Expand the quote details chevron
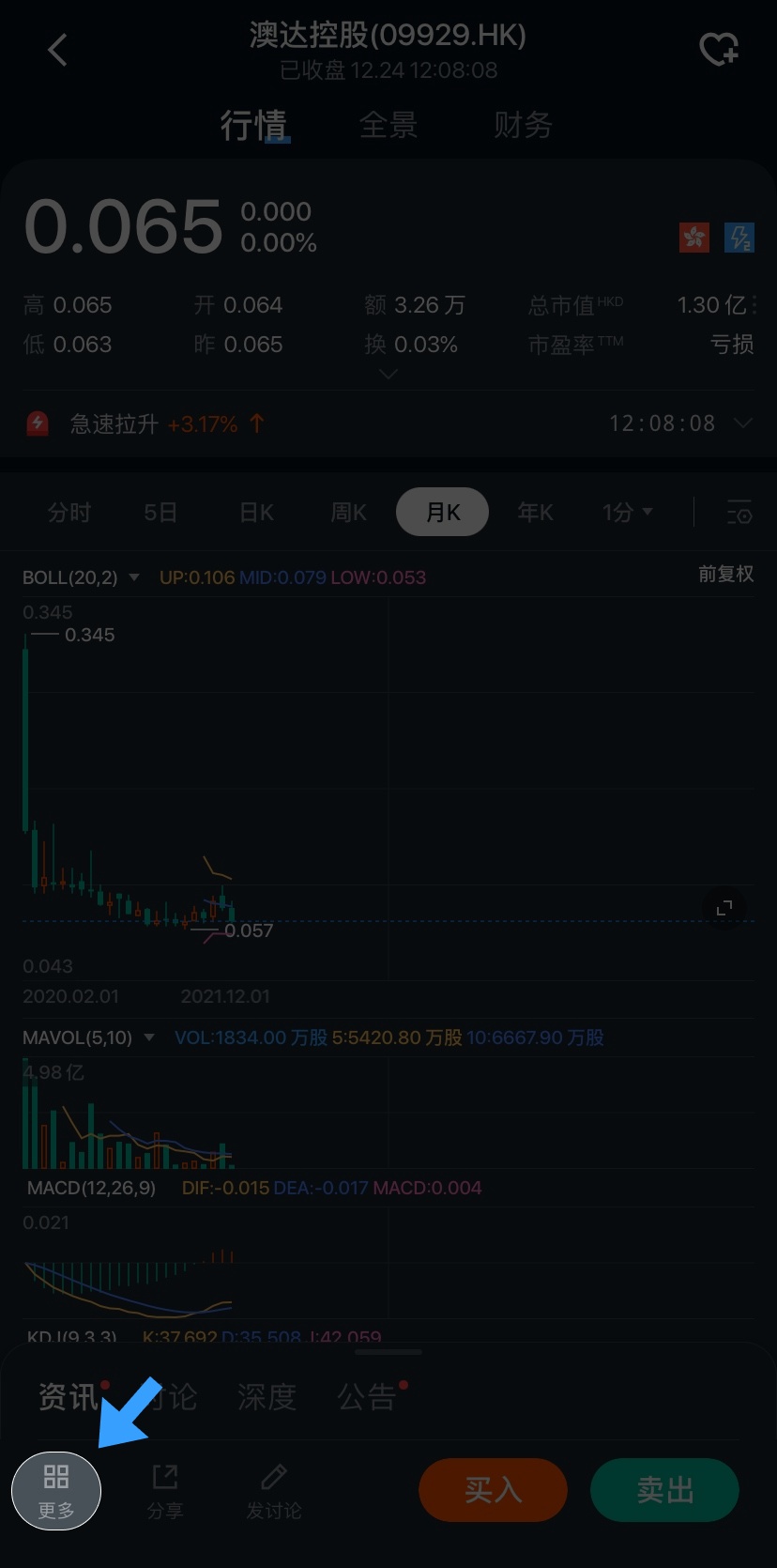This screenshot has height=1568, width=777. [388, 375]
